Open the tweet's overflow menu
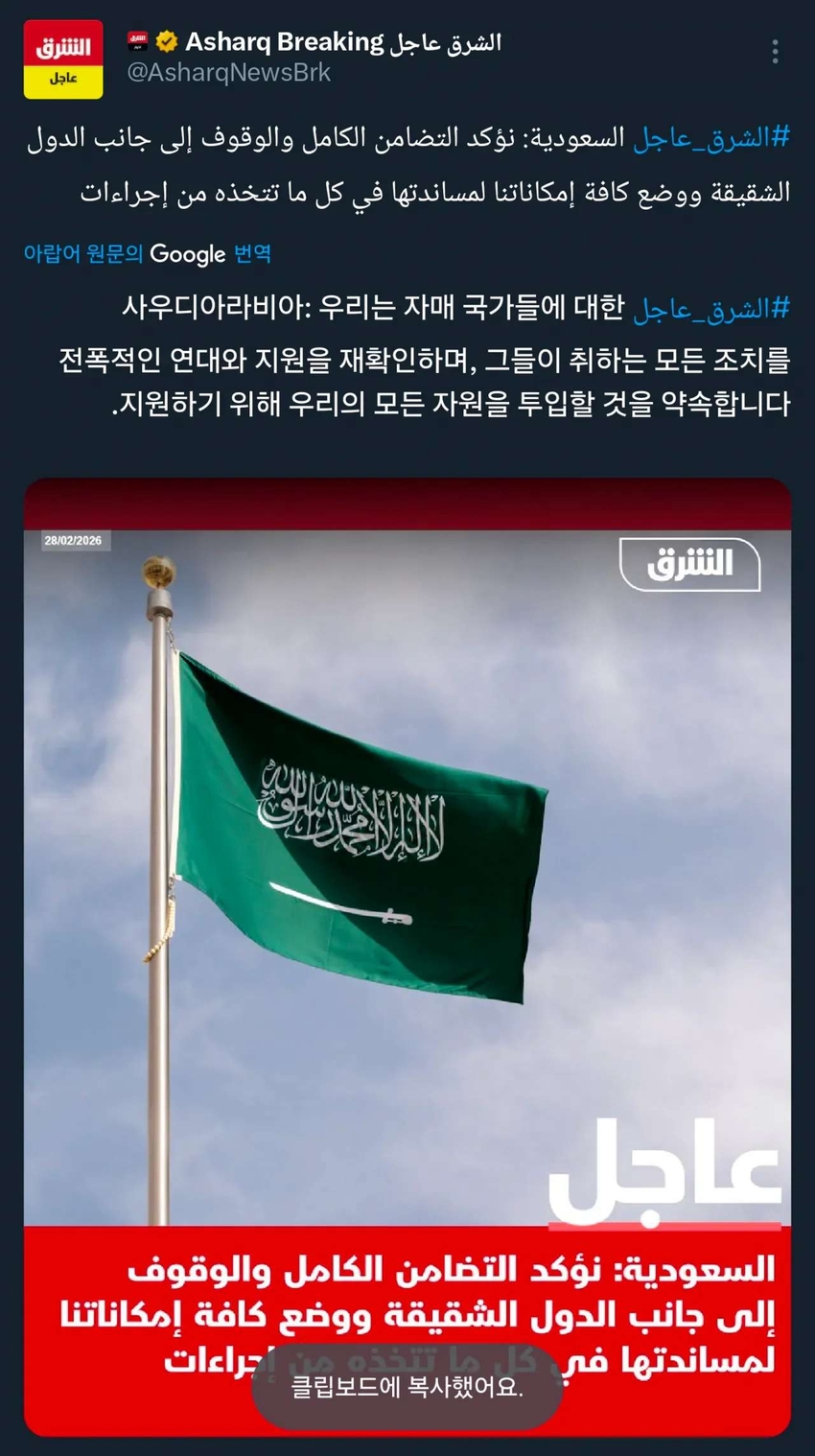The image size is (815, 1456). point(775,53)
